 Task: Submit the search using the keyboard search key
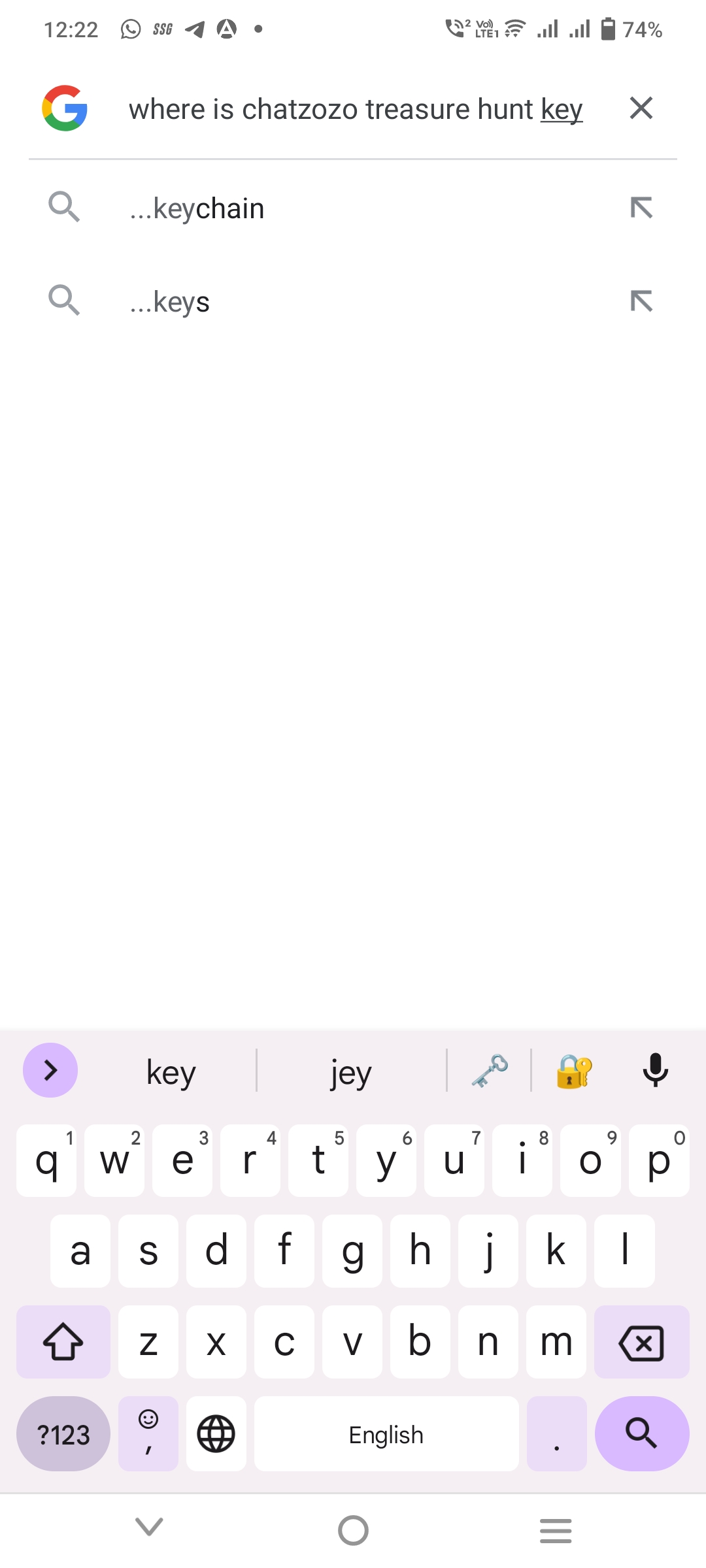641,1433
